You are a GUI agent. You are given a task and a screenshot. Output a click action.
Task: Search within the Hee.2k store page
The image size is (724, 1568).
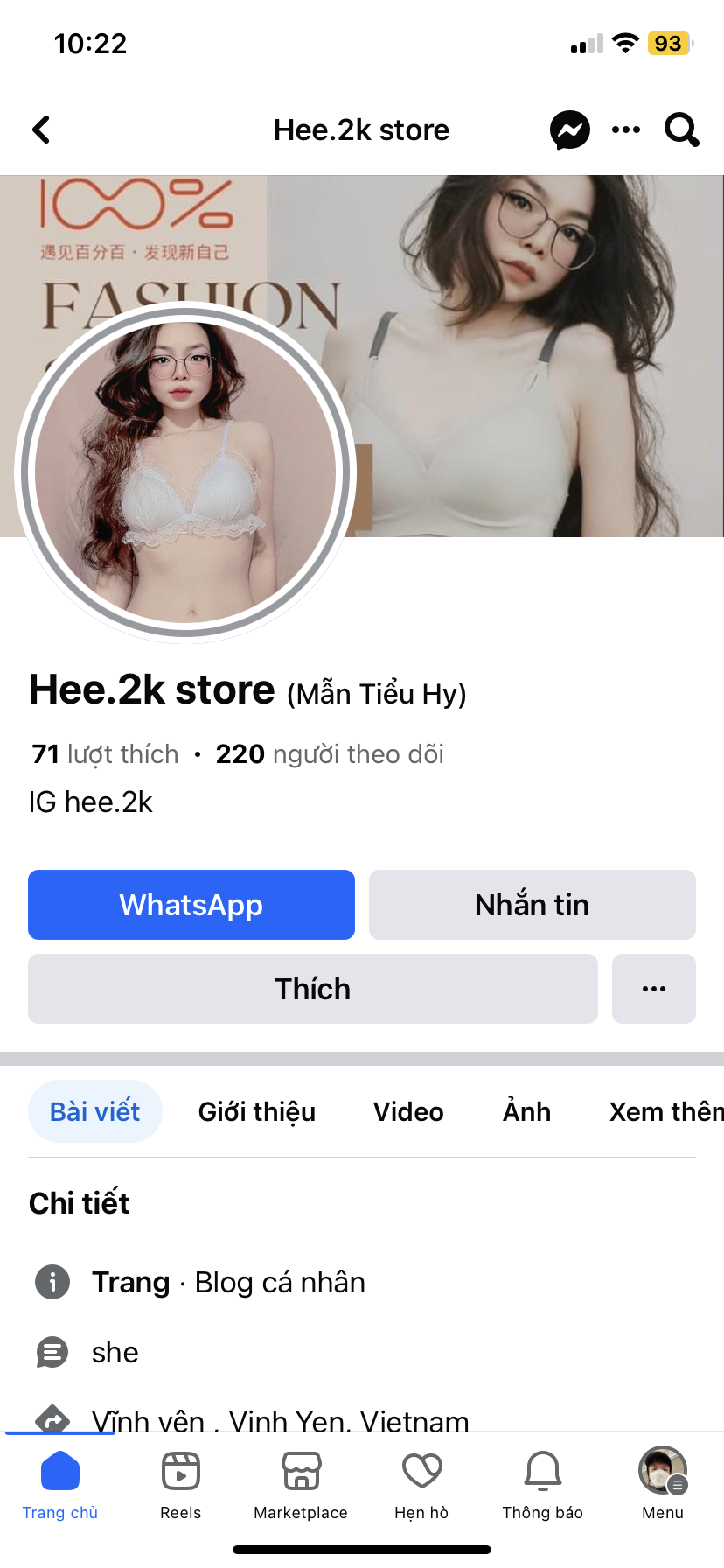681,130
